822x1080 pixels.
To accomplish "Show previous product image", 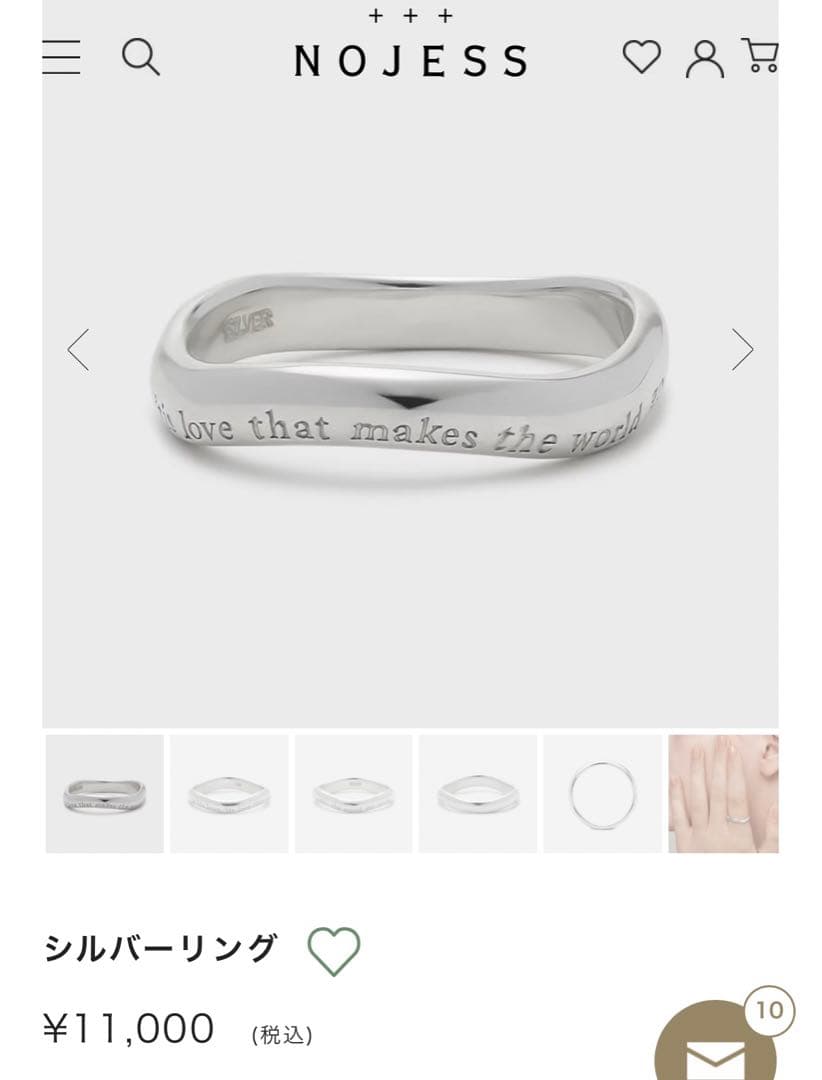I will [x=78, y=350].
